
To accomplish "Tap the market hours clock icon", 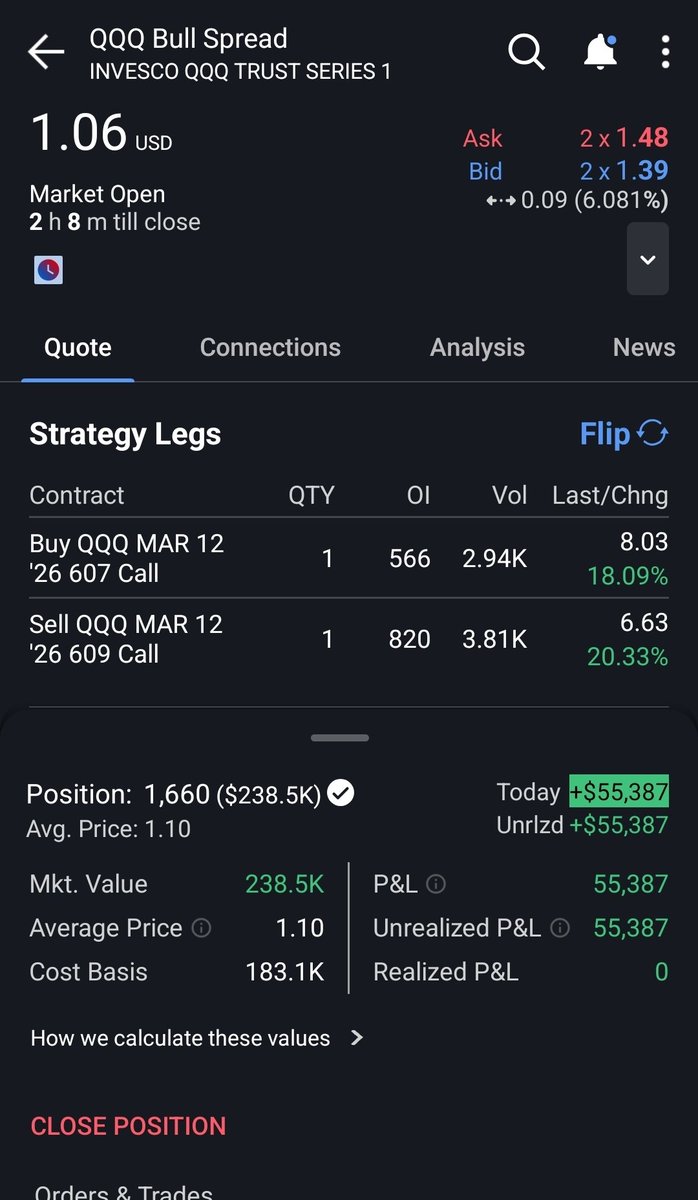I will pyautogui.click(x=48, y=270).
